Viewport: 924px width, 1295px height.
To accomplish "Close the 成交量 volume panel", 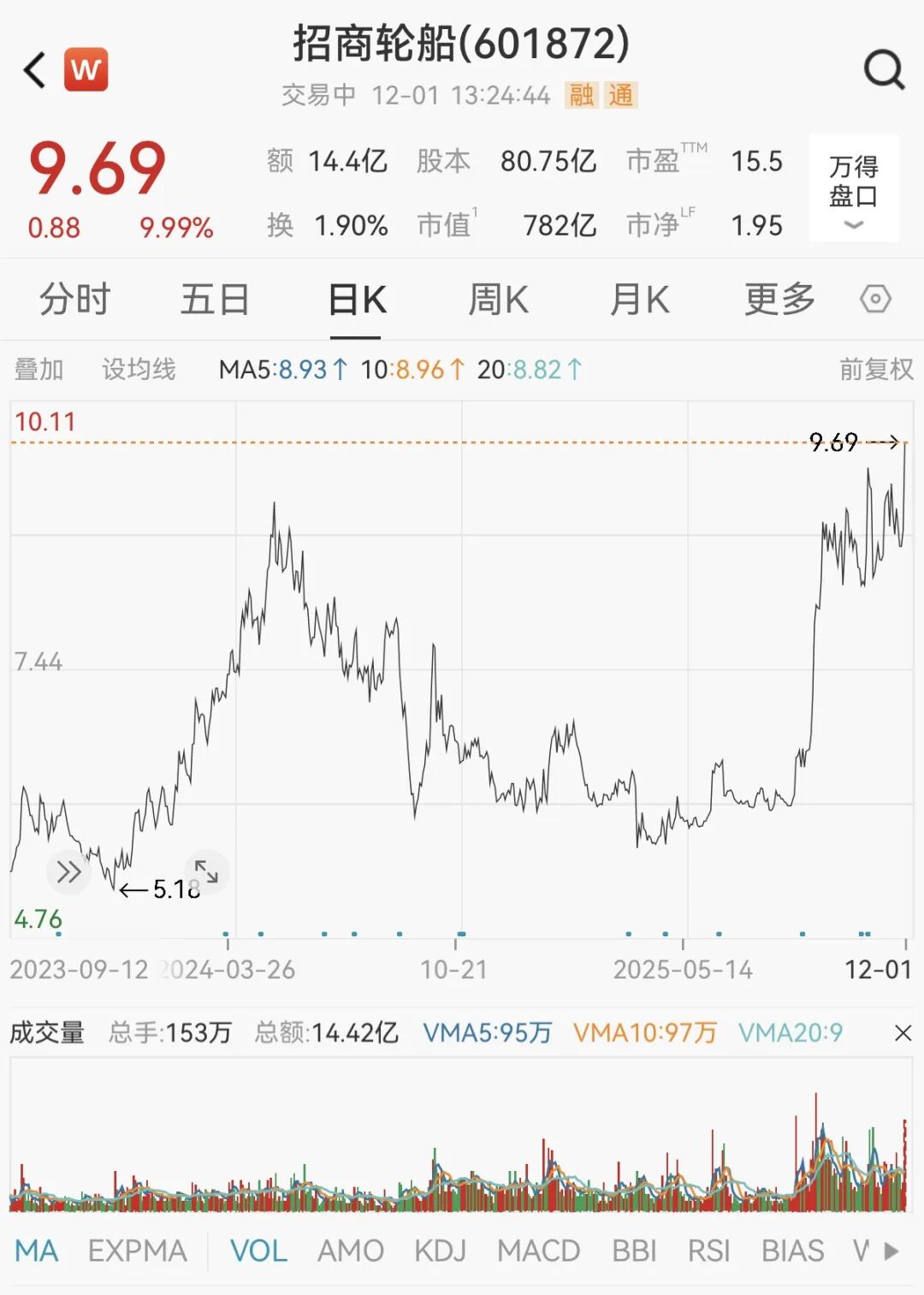I will [903, 1033].
